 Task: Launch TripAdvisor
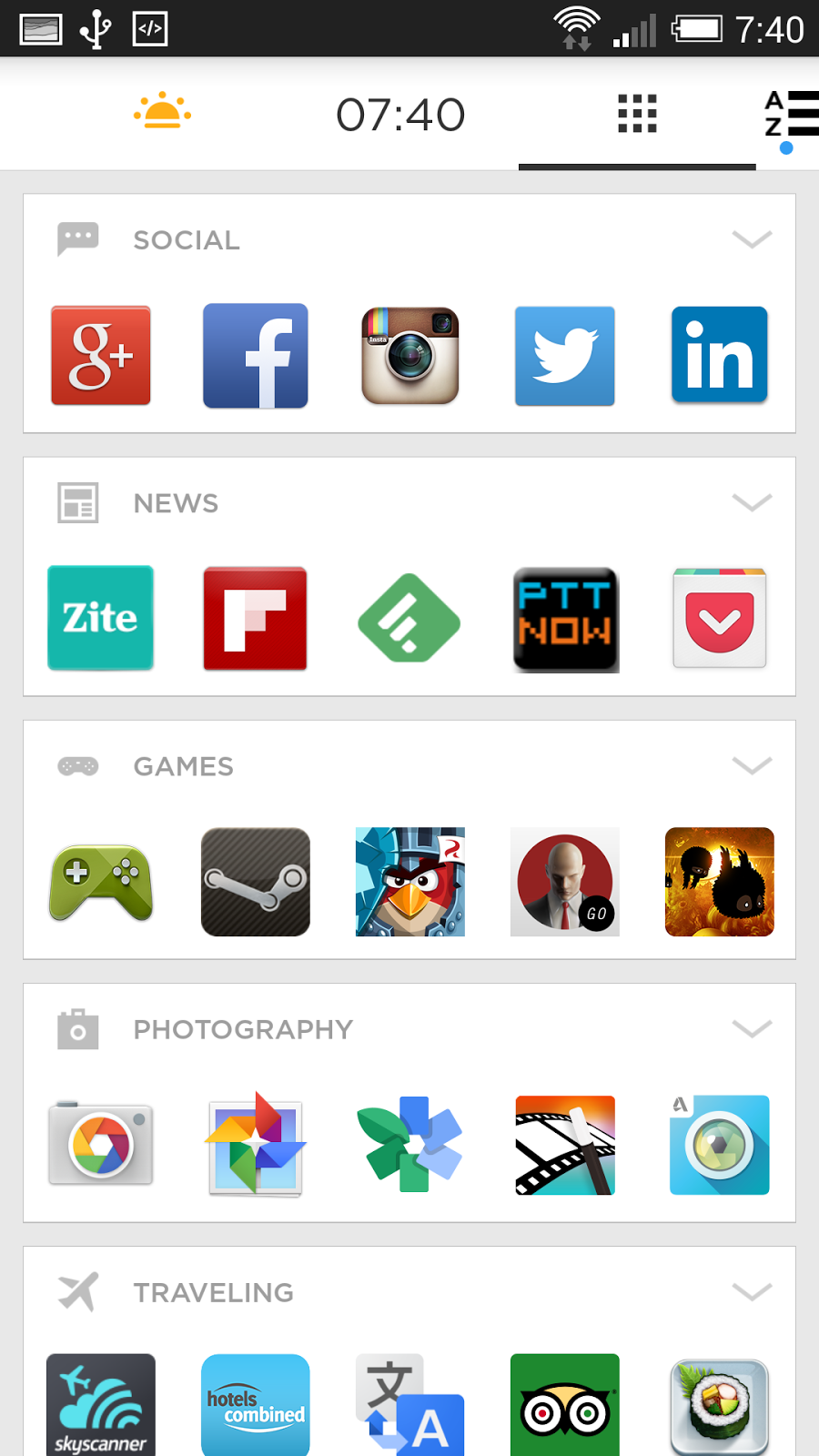click(565, 1405)
